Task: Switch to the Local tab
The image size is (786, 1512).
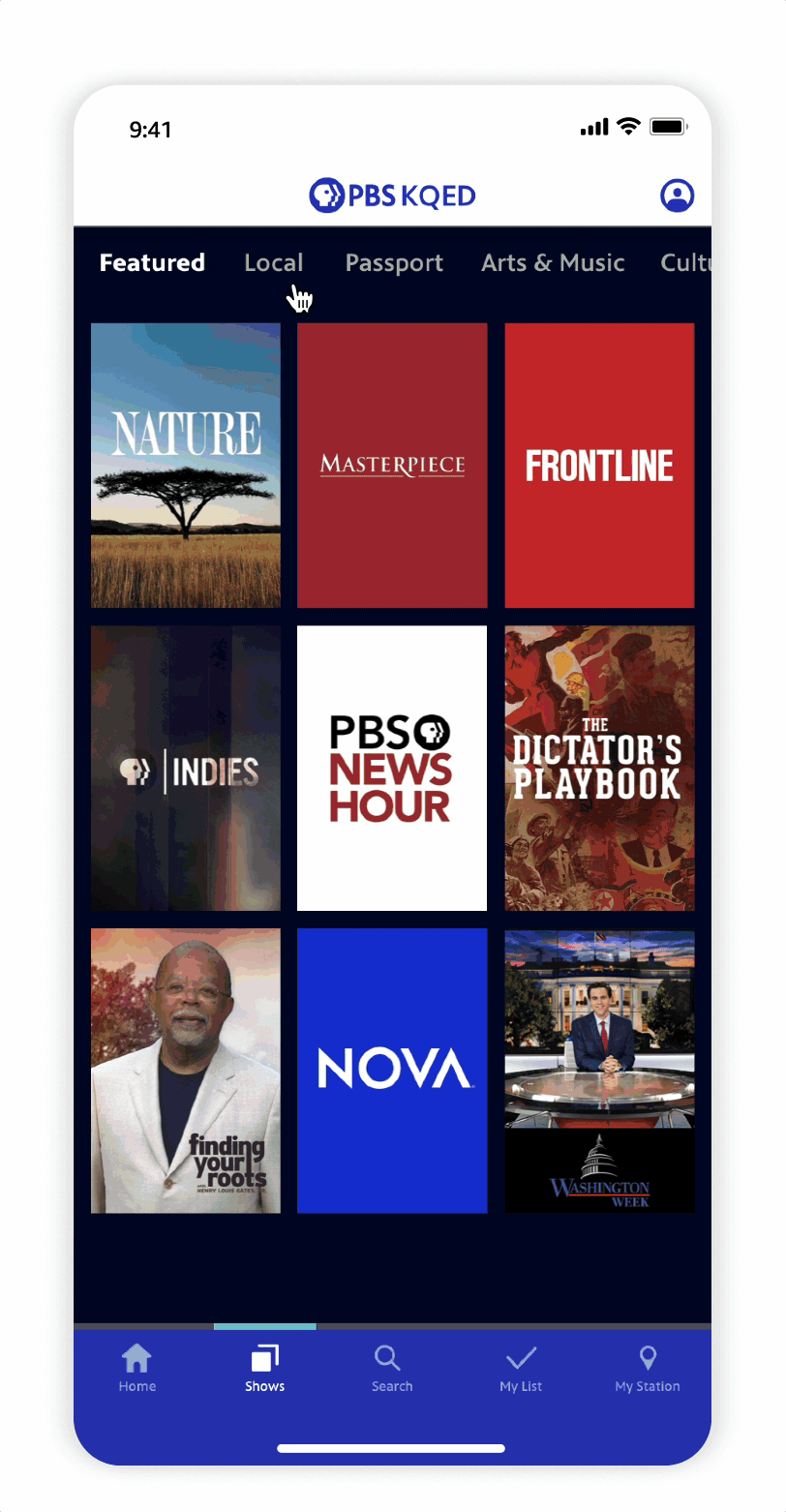Action: [x=274, y=263]
